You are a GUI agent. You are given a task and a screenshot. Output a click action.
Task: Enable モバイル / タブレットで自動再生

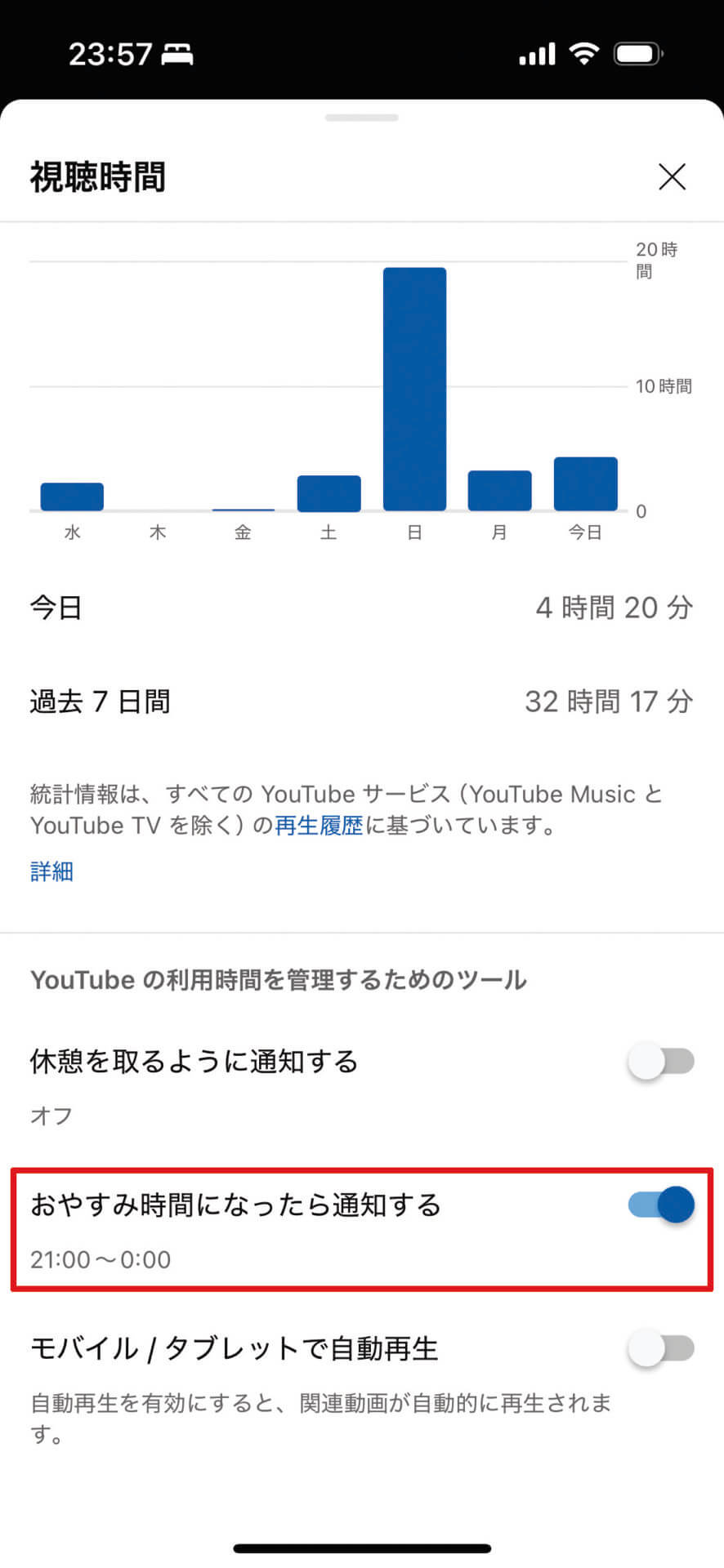[x=661, y=1348]
